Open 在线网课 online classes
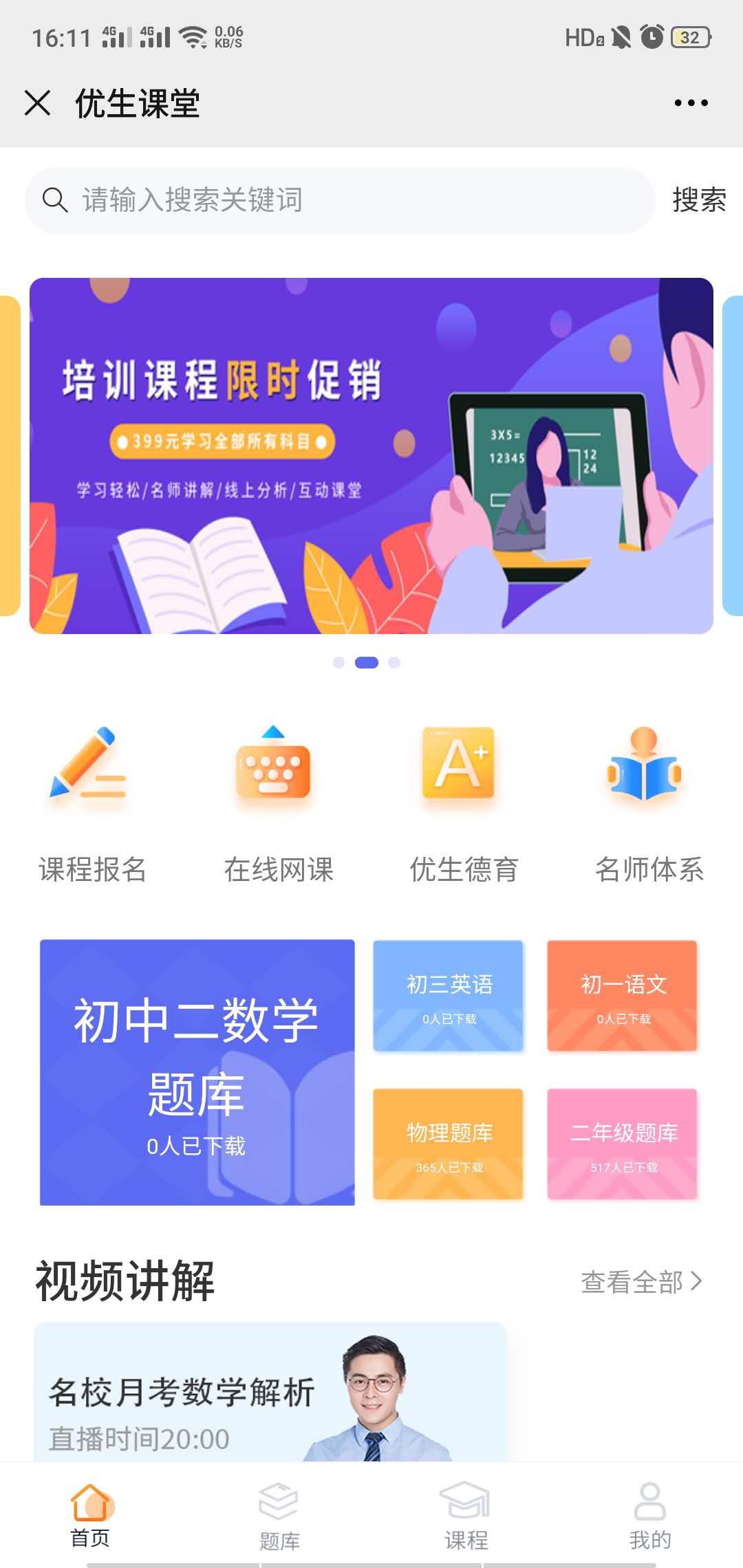Image resolution: width=743 pixels, height=1568 pixels. [x=277, y=803]
